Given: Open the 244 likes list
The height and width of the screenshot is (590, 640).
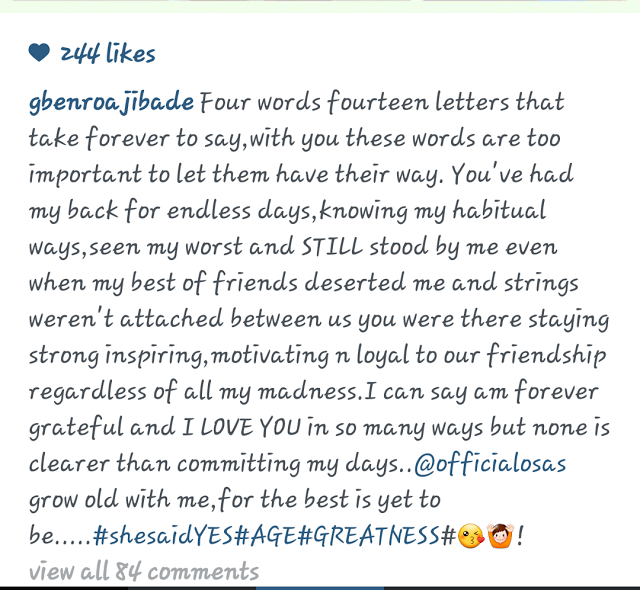Looking at the screenshot, I should (x=106, y=53).
